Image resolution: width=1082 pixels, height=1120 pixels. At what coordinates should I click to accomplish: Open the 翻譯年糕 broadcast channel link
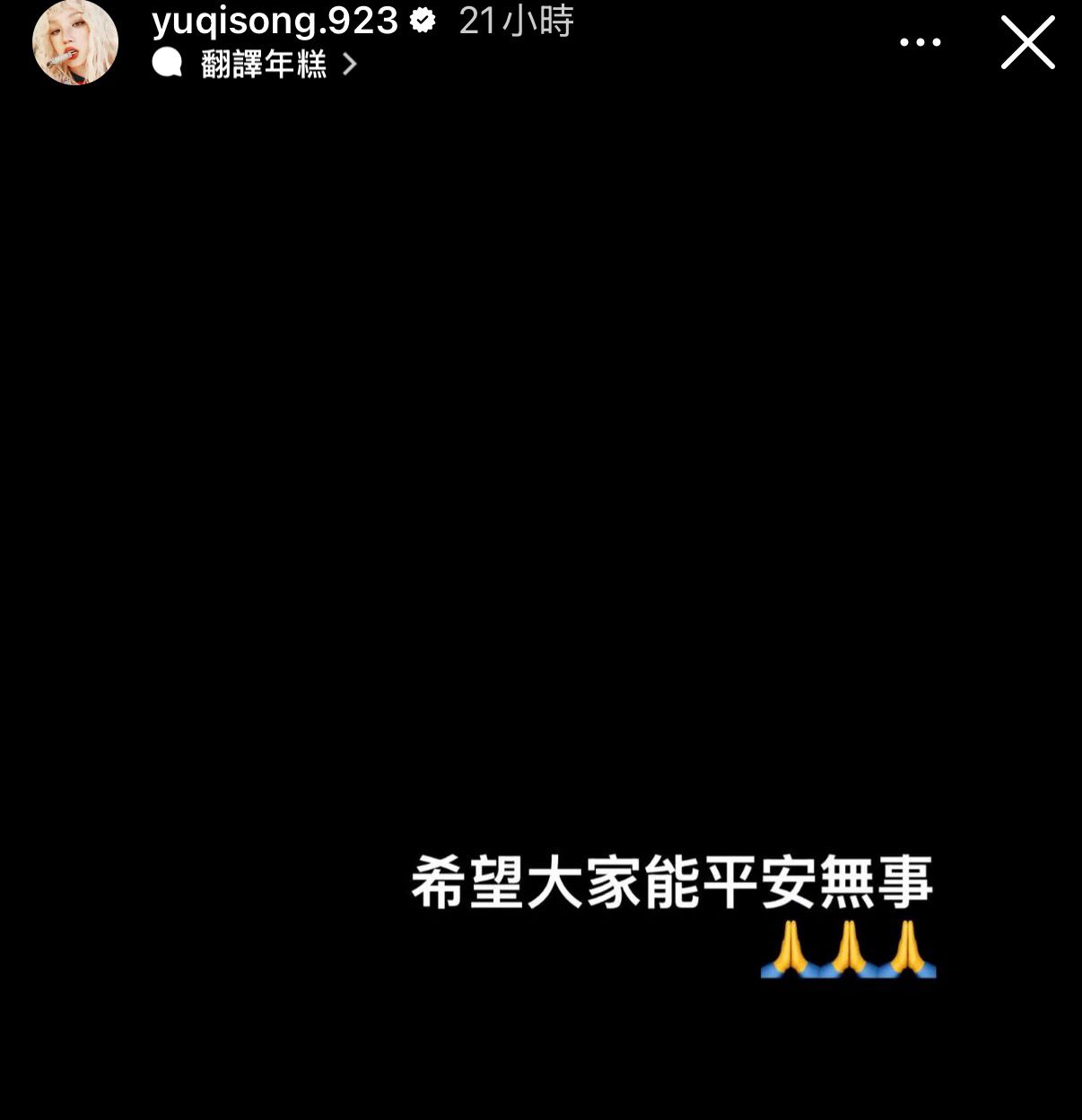pyautogui.click(x=263, y=65)
